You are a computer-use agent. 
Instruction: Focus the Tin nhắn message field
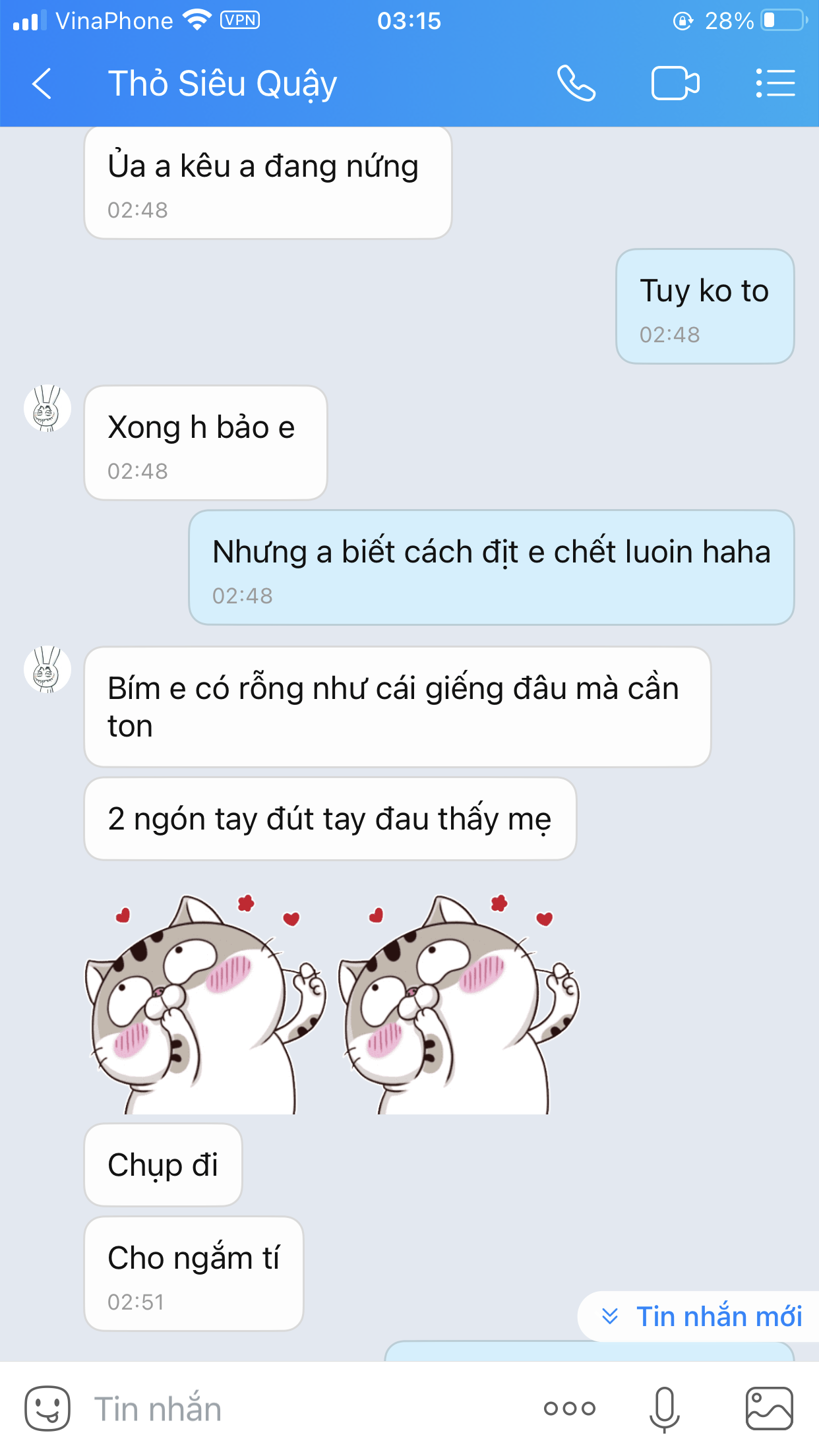click(x=303, y=1409)
